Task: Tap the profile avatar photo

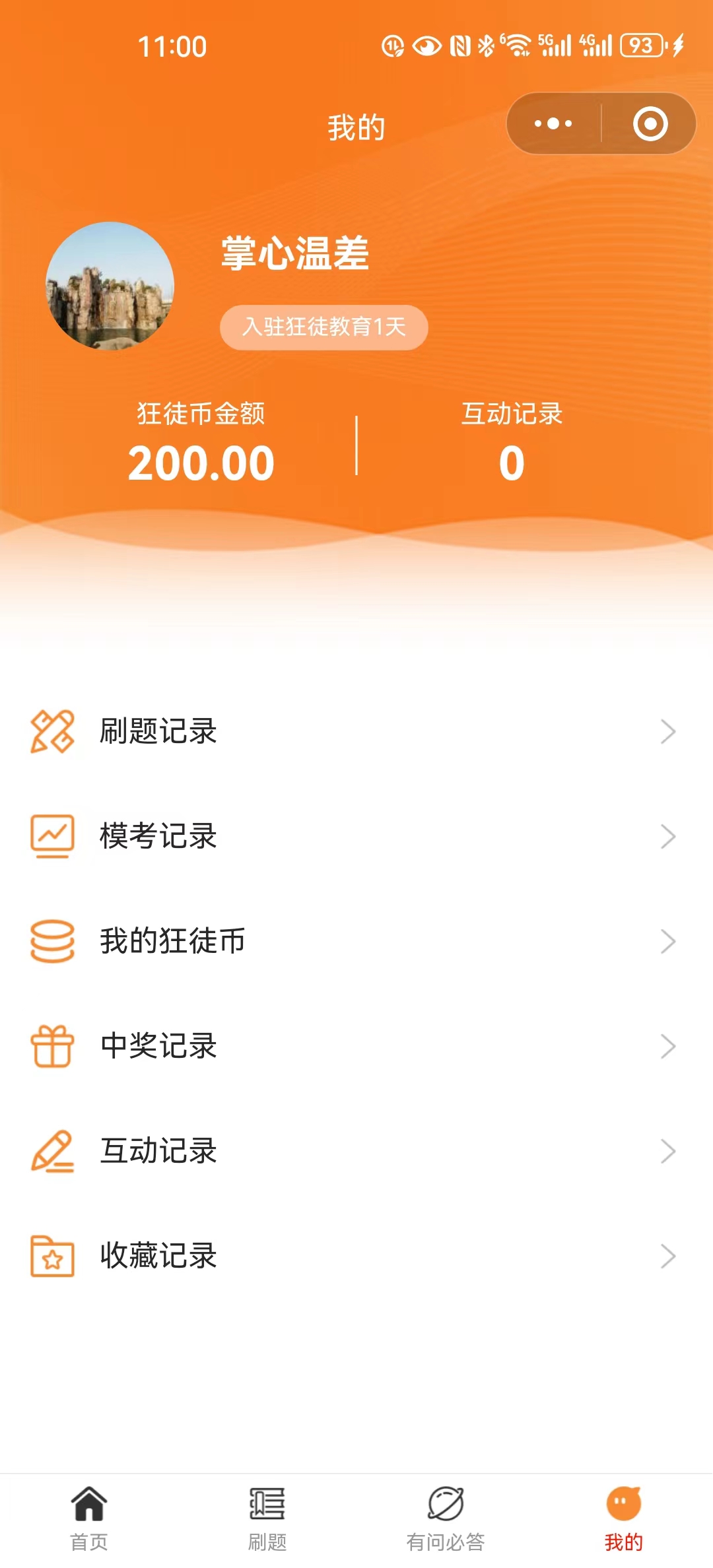Action: click(x=110, y=286)
